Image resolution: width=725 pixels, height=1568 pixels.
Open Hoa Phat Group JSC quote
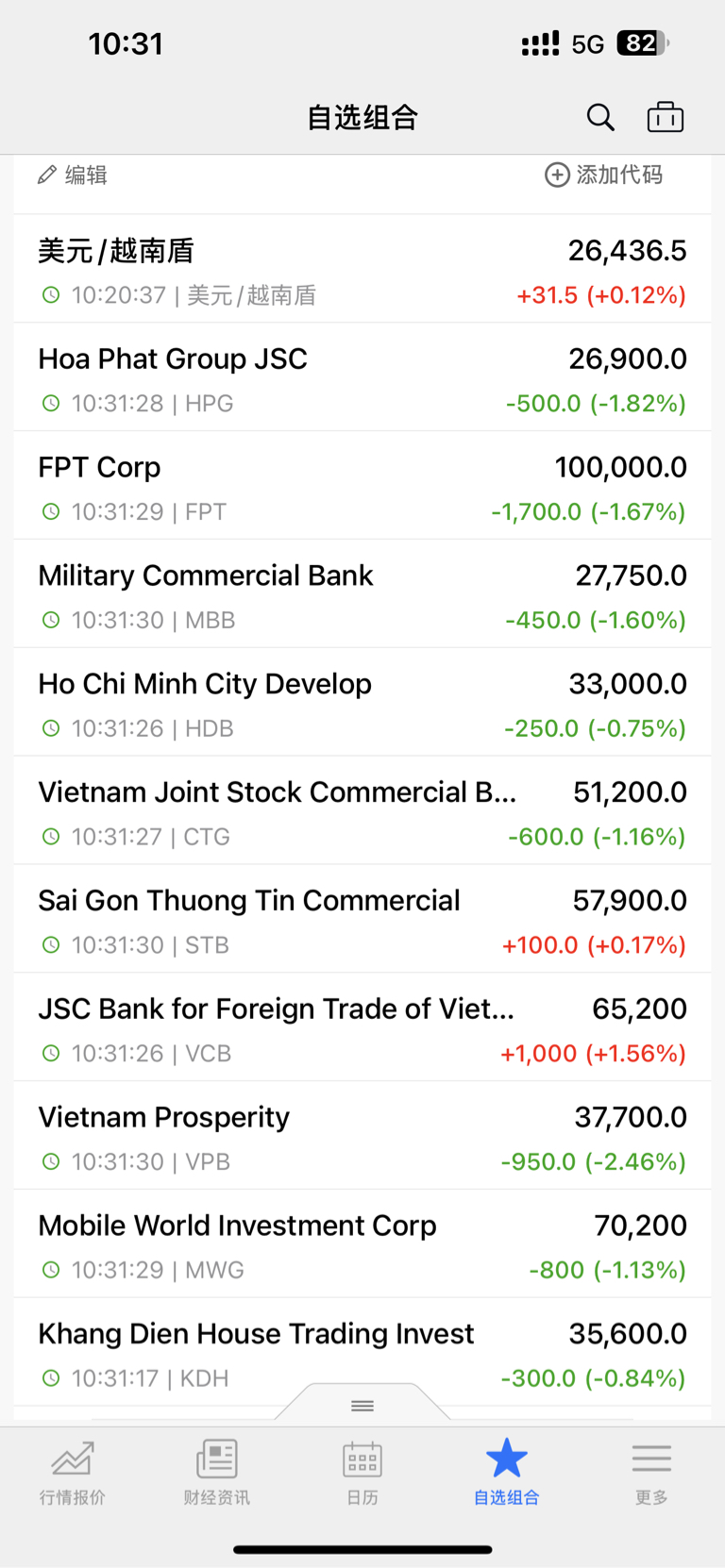point(362,377)
